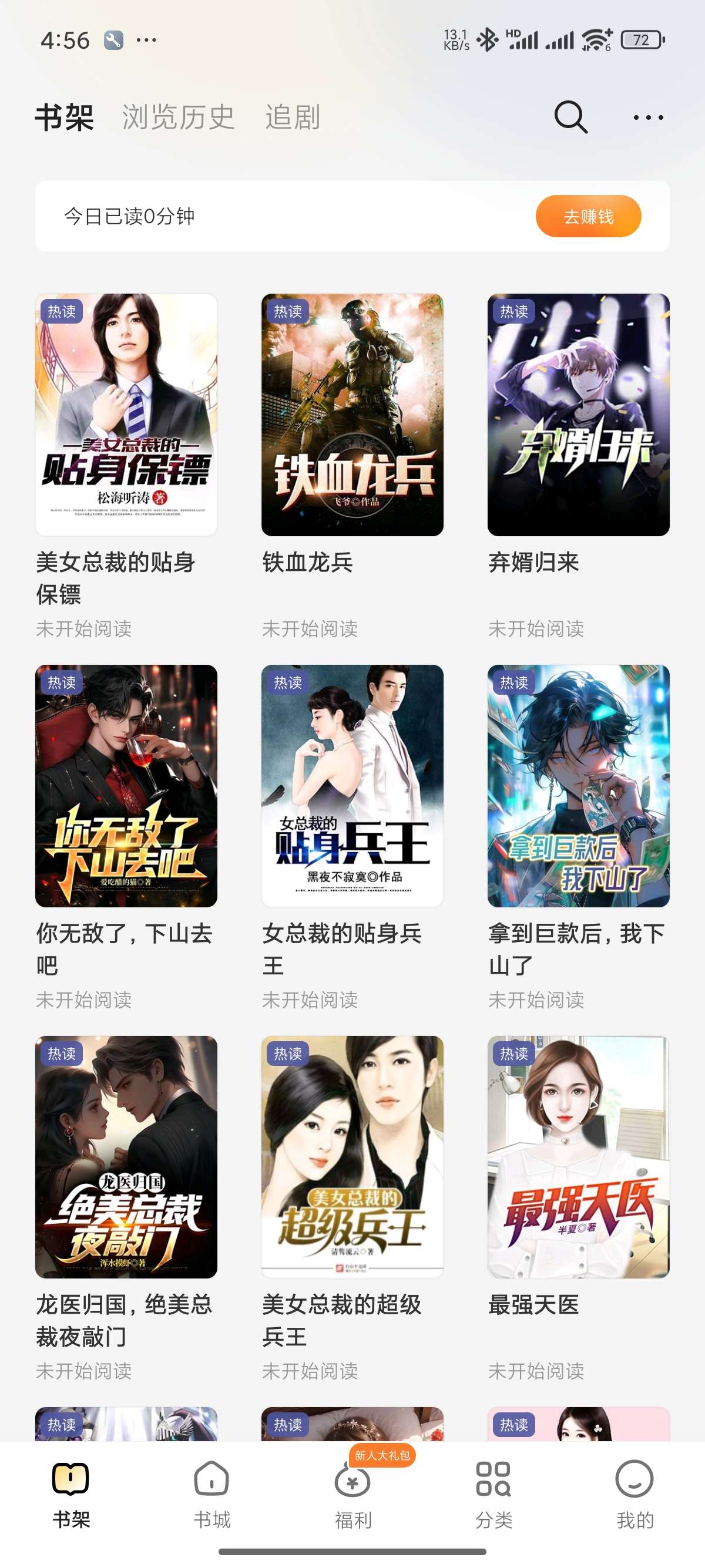Open the book 弃婿归来

tap(578, 415)
